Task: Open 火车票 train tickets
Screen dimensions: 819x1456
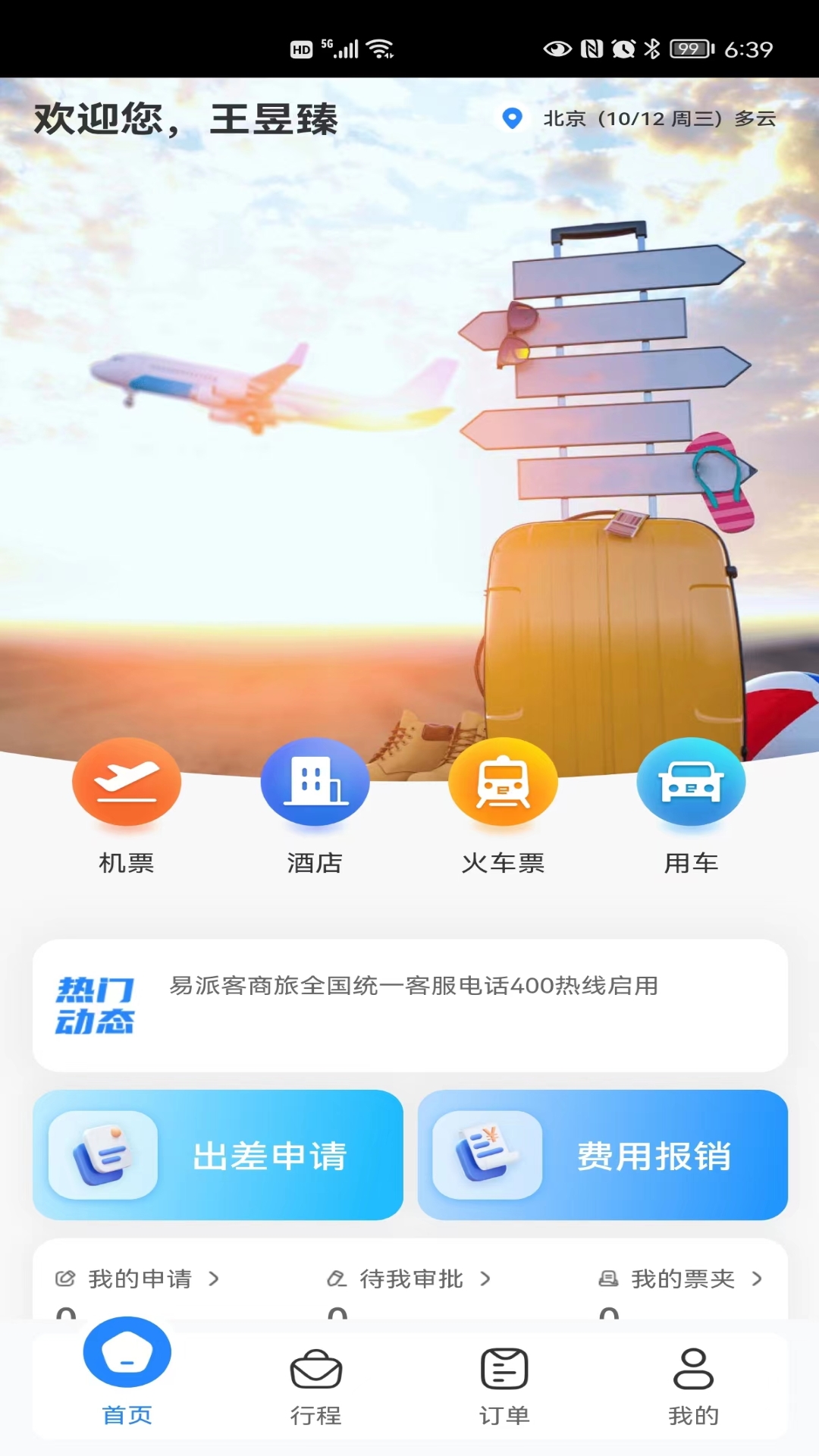Action: [503, 806]
